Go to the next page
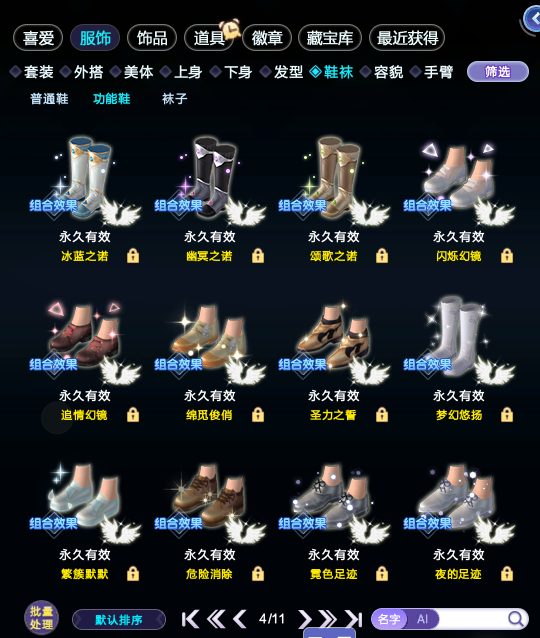The image size is (540, 638). (305, 619)
